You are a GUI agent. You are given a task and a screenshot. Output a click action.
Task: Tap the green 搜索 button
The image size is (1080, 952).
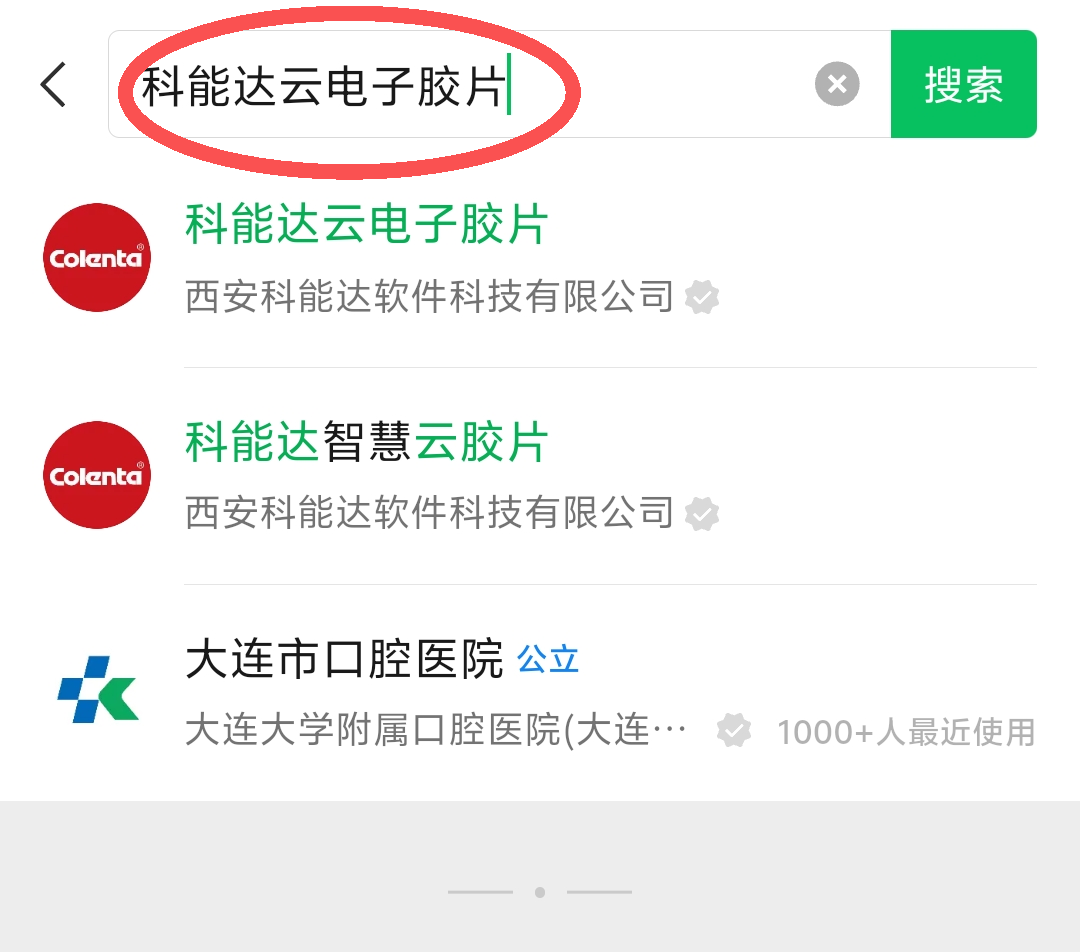[963, 85]
